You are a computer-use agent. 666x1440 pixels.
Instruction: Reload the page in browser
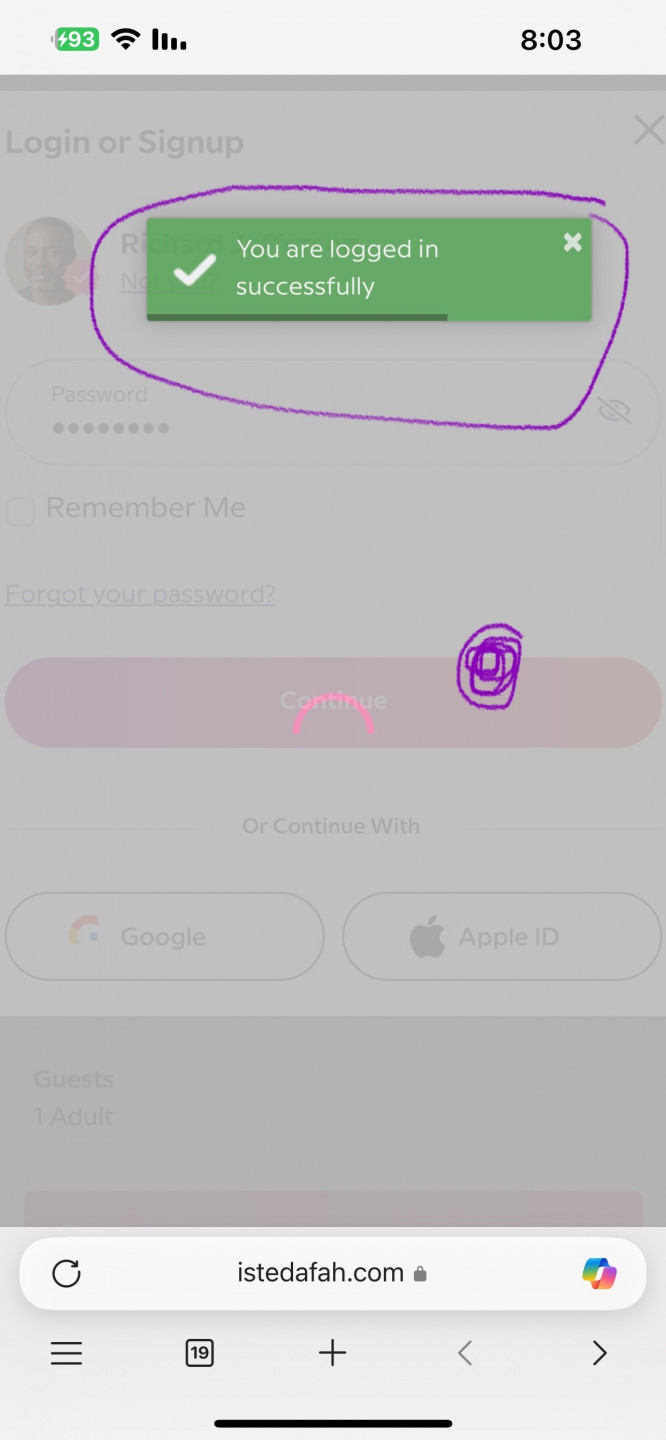66,1273
